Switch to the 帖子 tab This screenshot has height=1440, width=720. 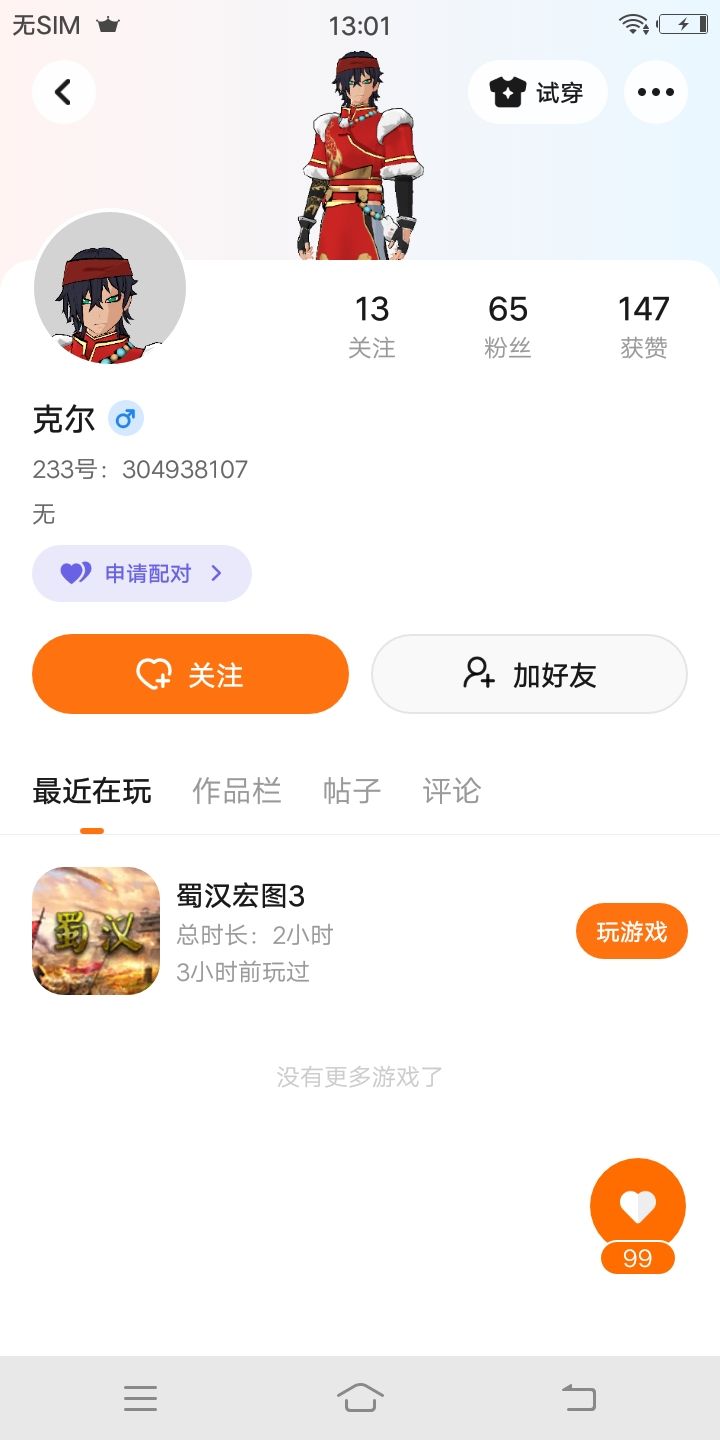pos(352,791)
